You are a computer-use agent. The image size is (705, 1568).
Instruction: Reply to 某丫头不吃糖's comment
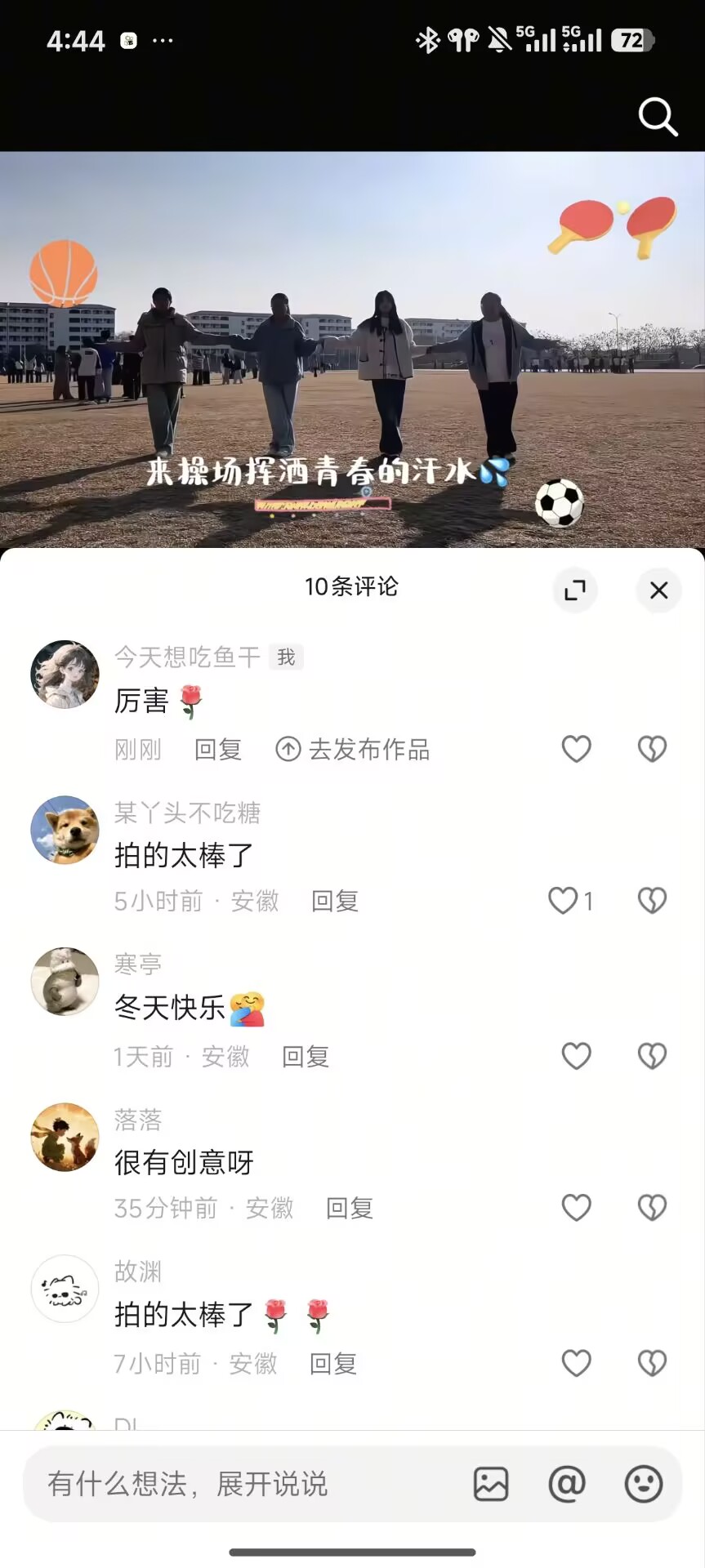pos(335,901)
